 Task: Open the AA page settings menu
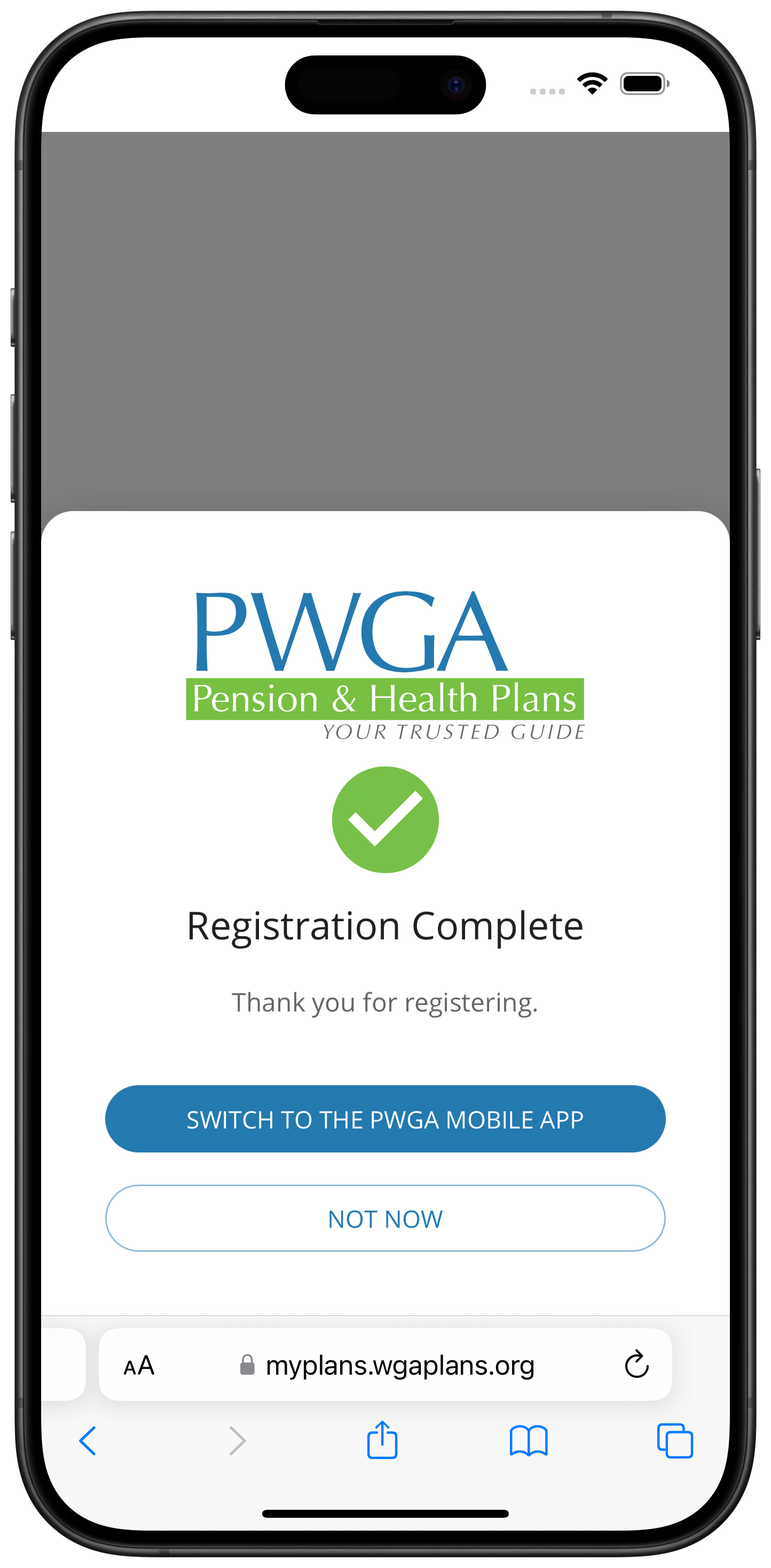139,1365
